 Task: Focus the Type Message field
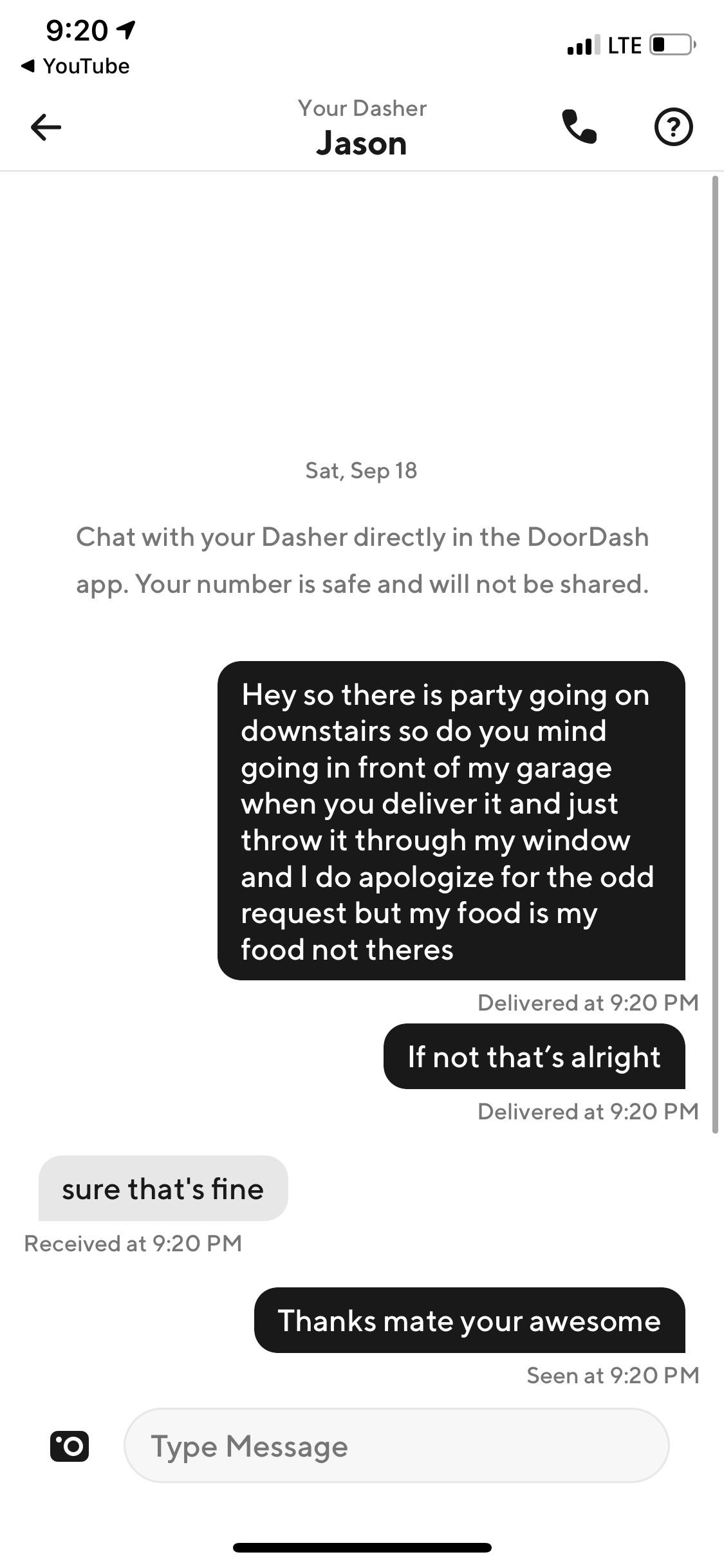click(396, 1446)
